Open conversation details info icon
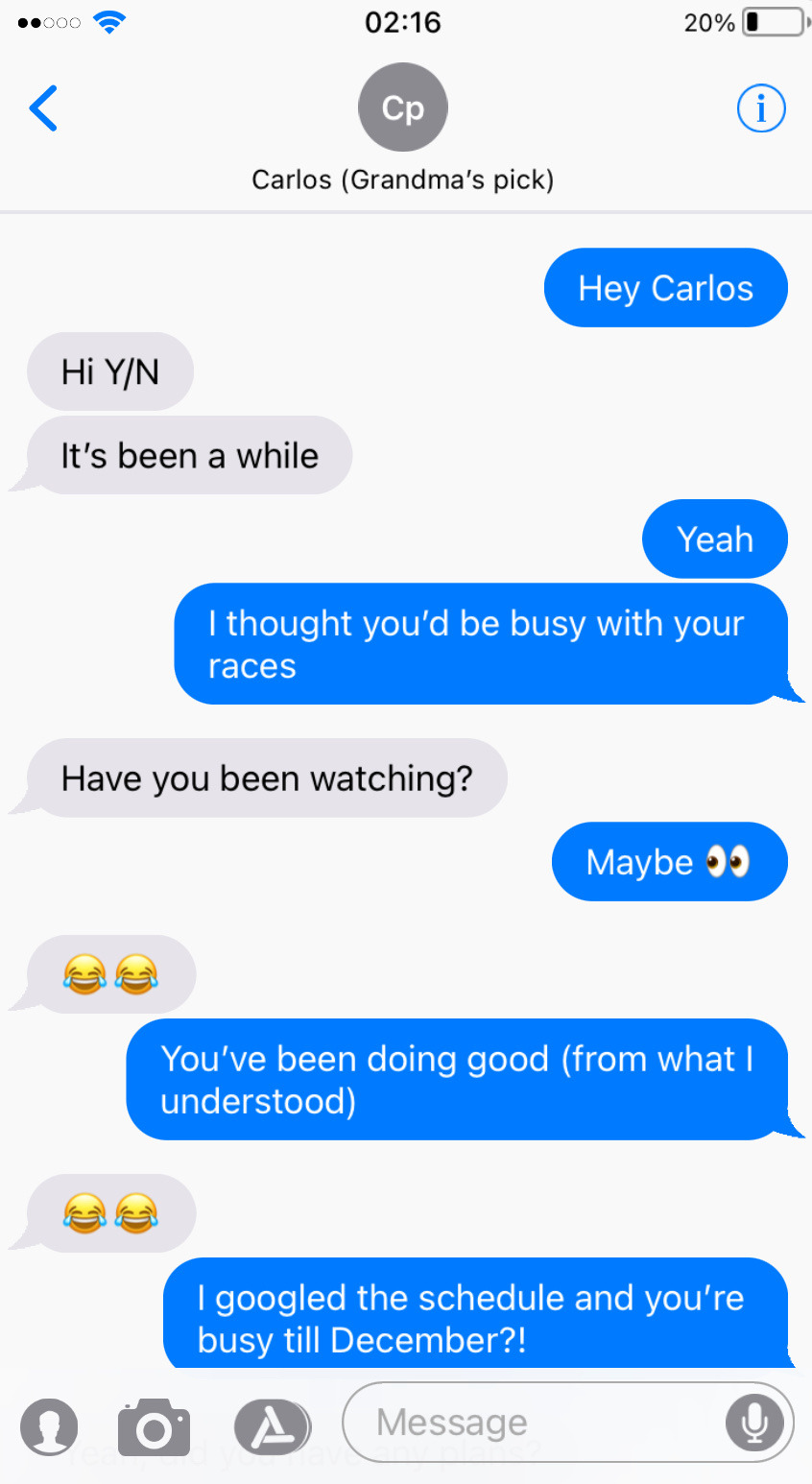 (760, 108)
